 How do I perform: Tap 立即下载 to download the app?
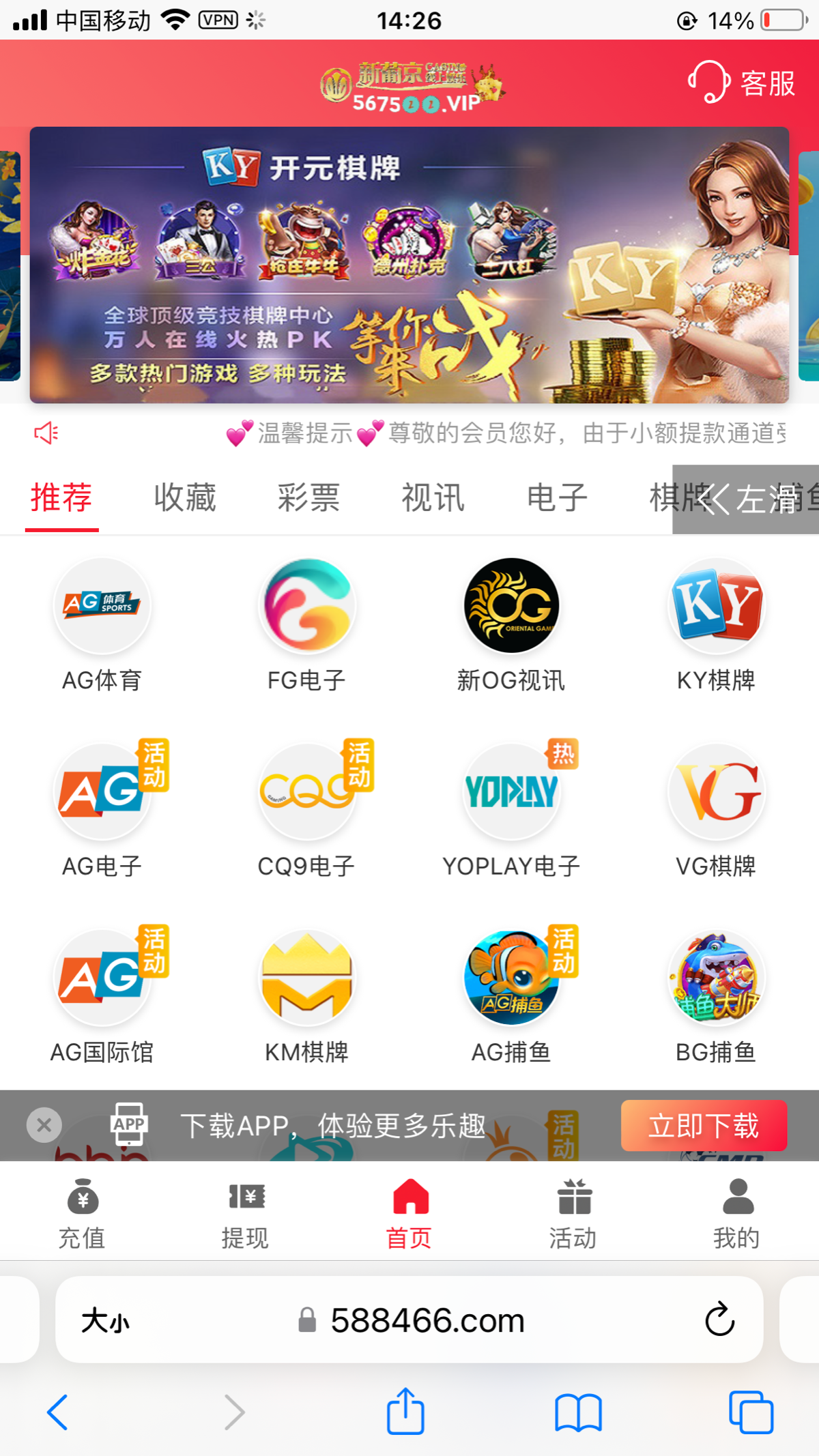704,1126
